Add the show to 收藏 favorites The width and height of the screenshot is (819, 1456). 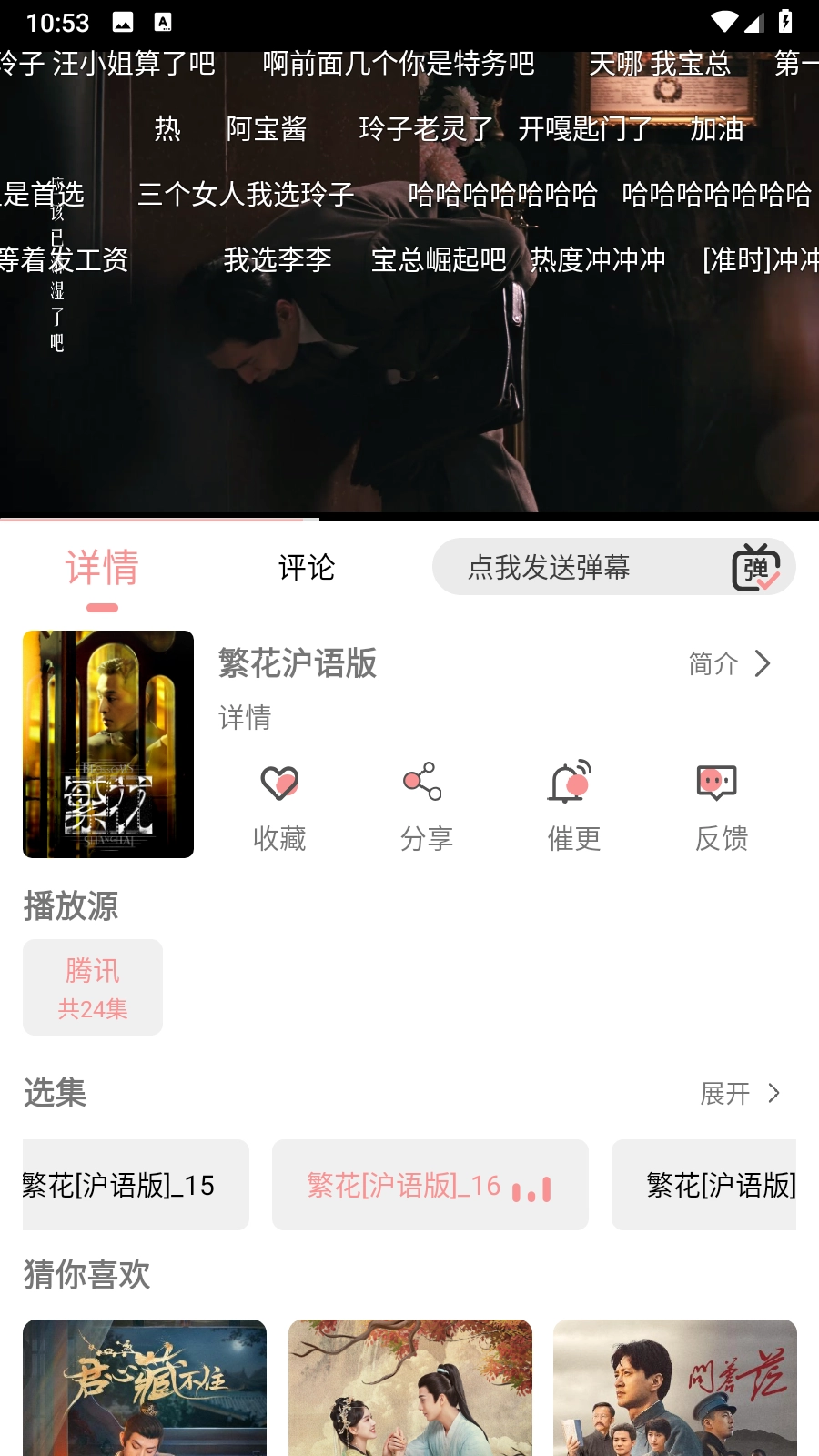(x=279, y=807)
